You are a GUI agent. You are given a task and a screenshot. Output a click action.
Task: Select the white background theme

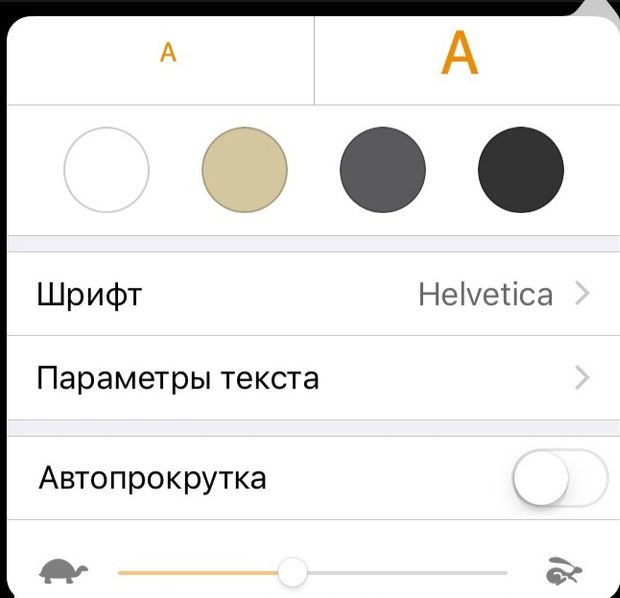pos(107,170)
